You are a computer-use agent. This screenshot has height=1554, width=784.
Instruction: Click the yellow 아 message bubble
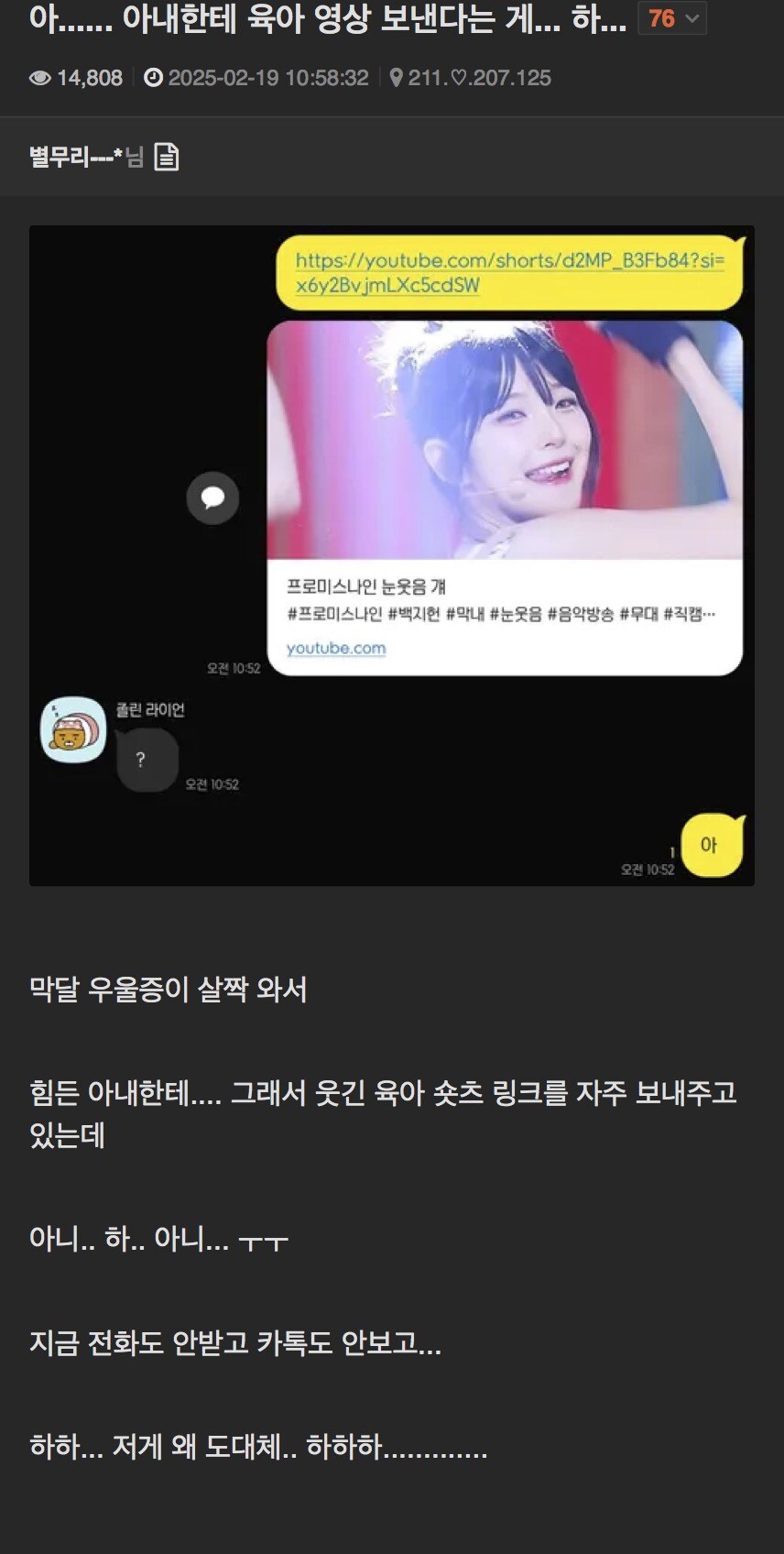[712, 844]
